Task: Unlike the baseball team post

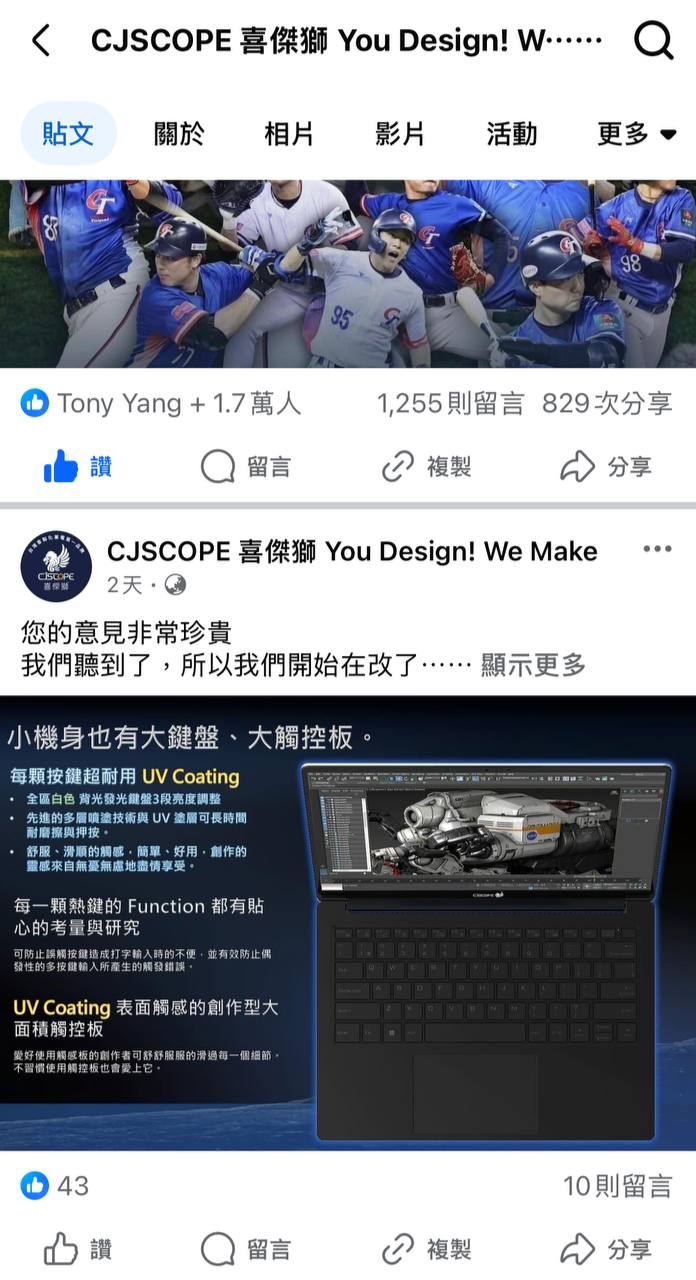Action: point(78,466)
